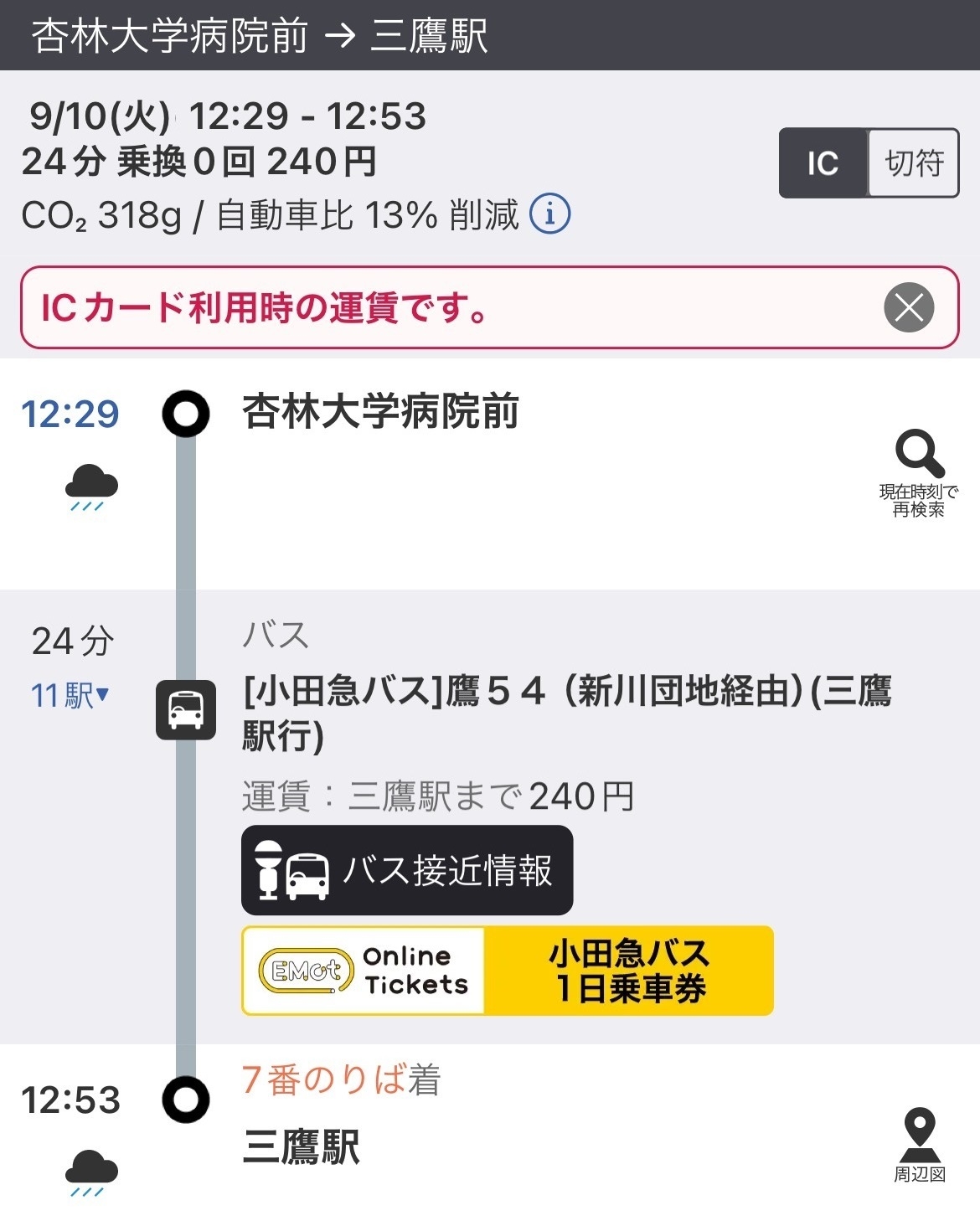980x1226 pixels.
Task: Dismiss the IC card fare notice
Action: (908, 307)
